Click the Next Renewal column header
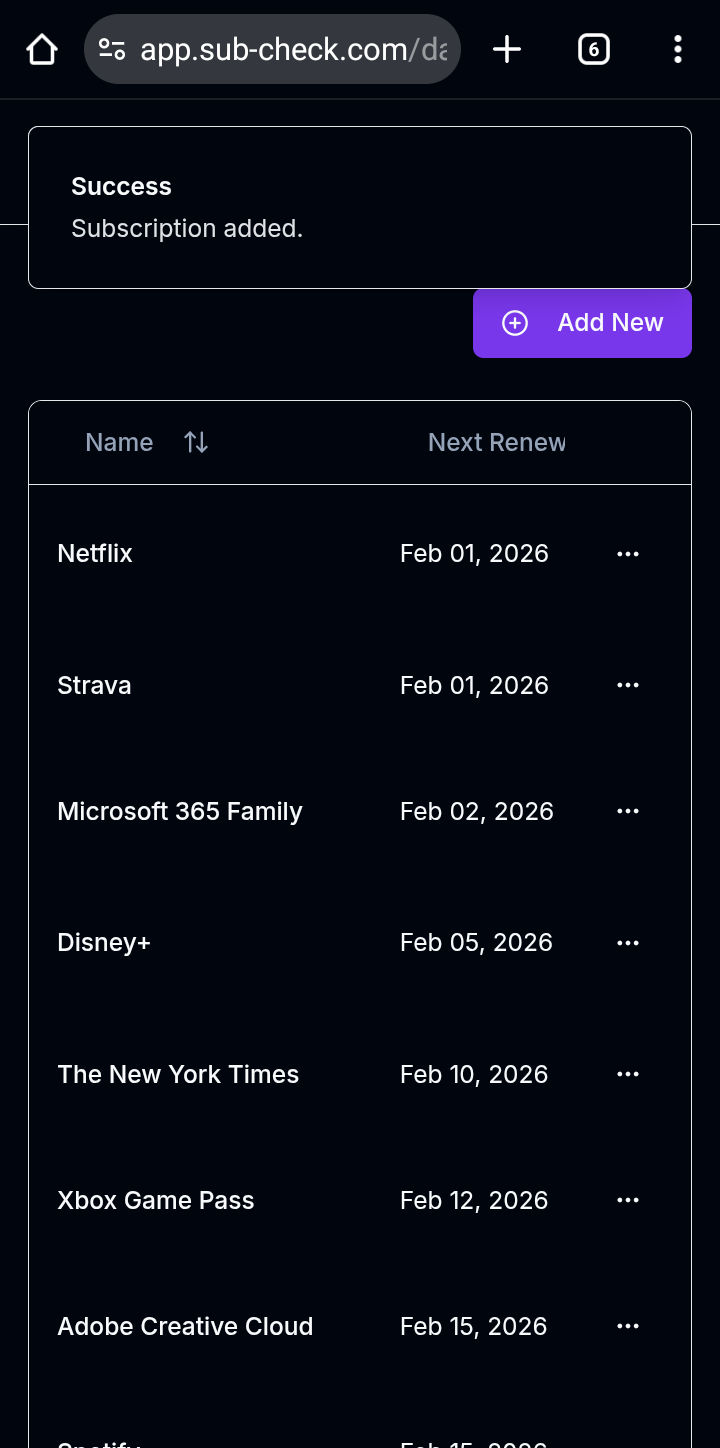The image size is (720, 1448). click(497, 442)
